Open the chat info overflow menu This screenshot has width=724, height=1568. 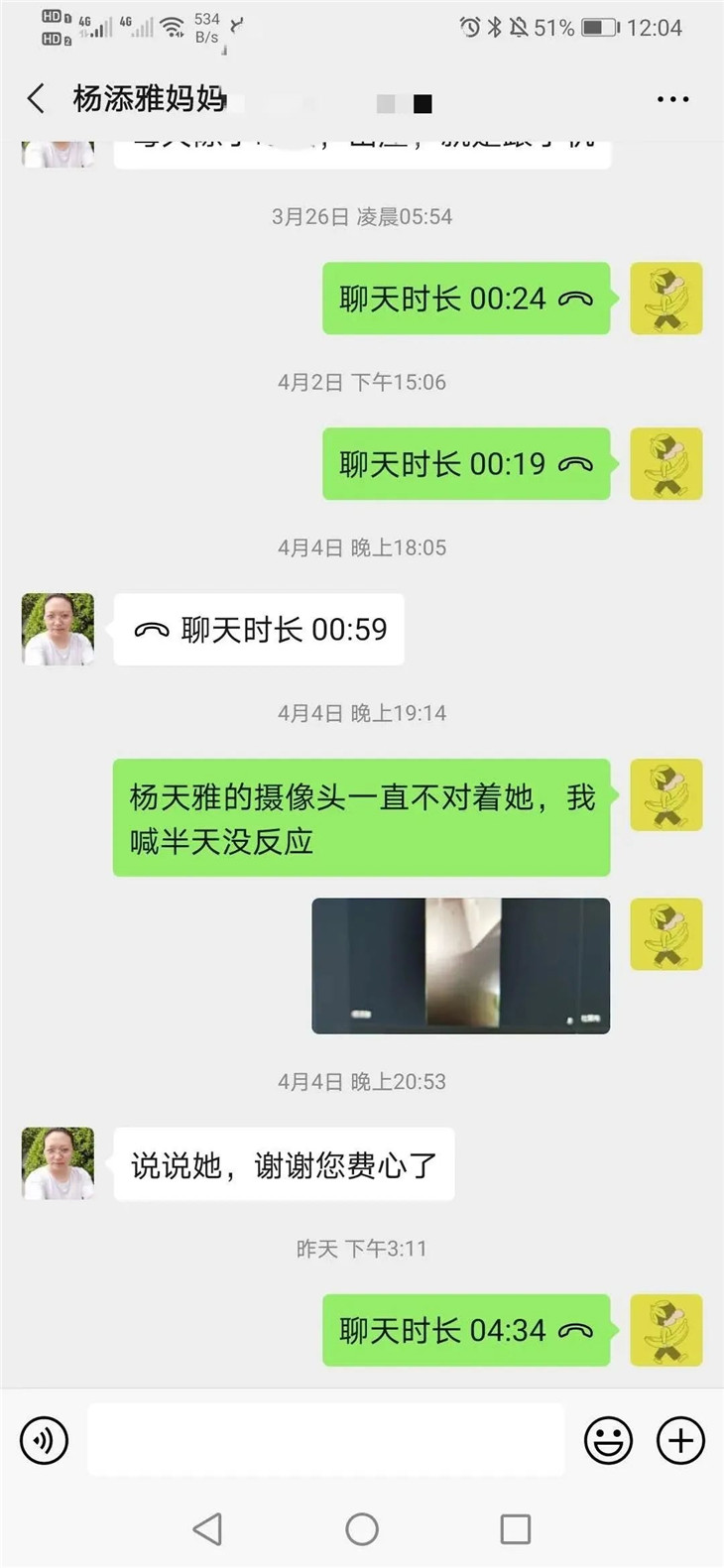pyautogui.click(x=672, y=99)
